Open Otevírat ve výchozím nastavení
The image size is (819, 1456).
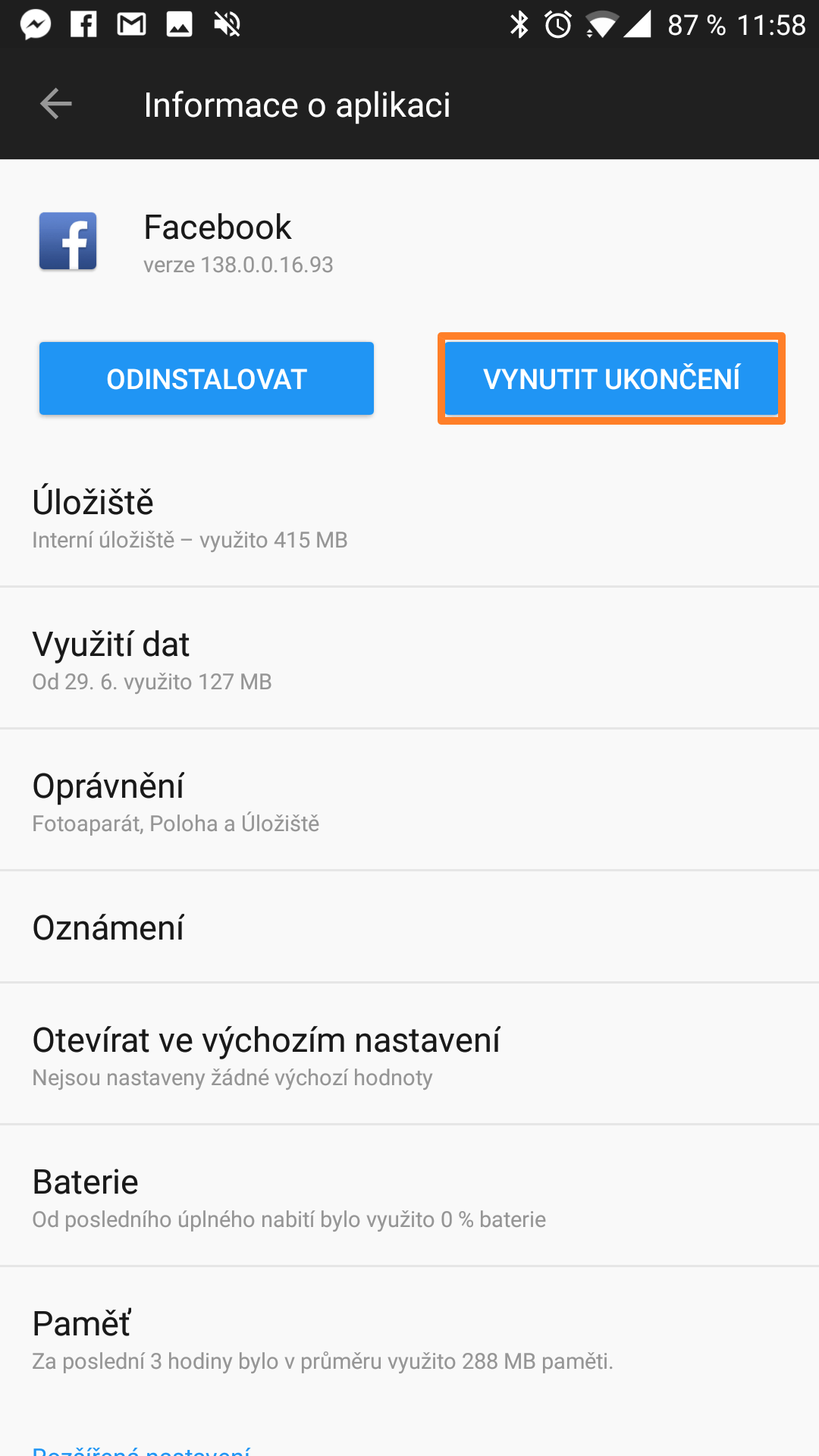(409, 1054)
